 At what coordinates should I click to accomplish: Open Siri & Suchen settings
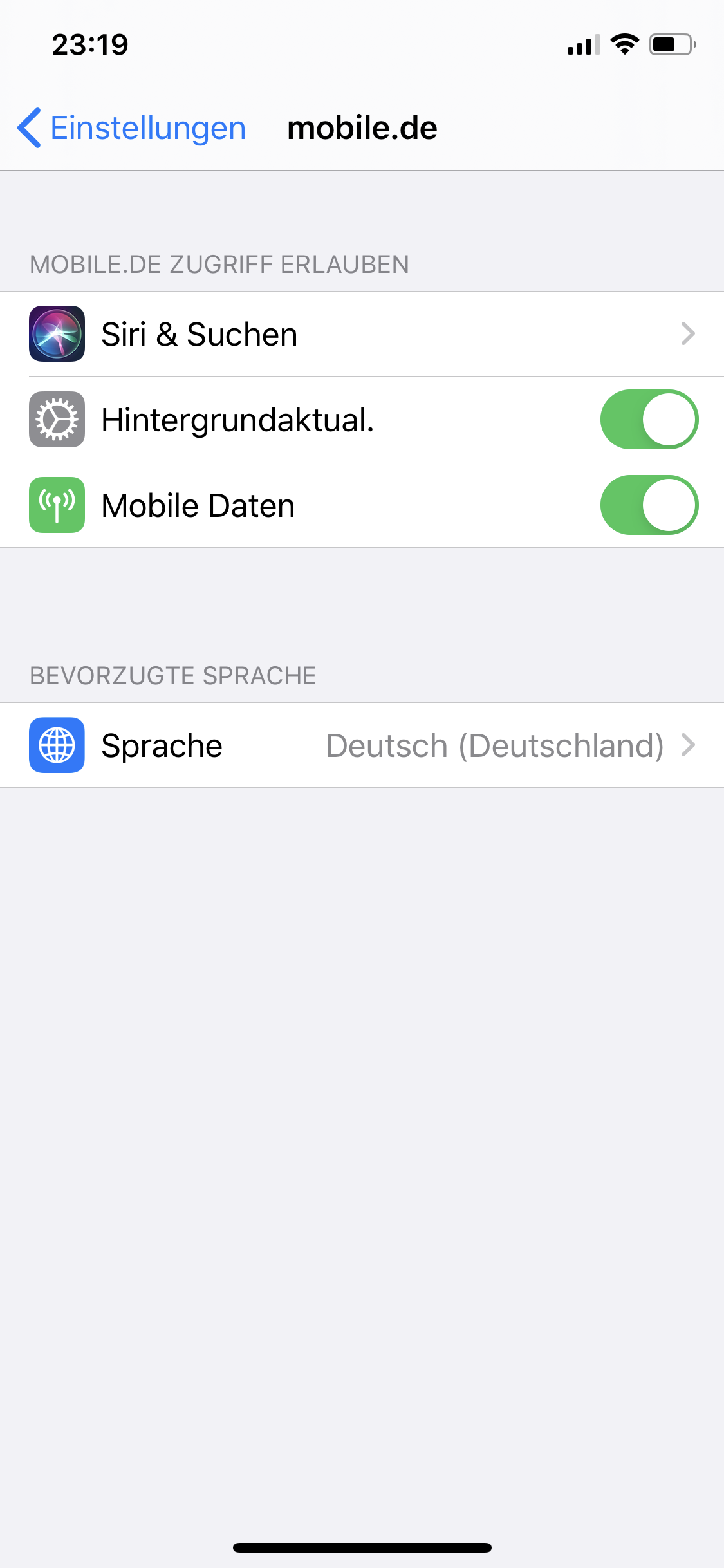click(x=362, y=334)
